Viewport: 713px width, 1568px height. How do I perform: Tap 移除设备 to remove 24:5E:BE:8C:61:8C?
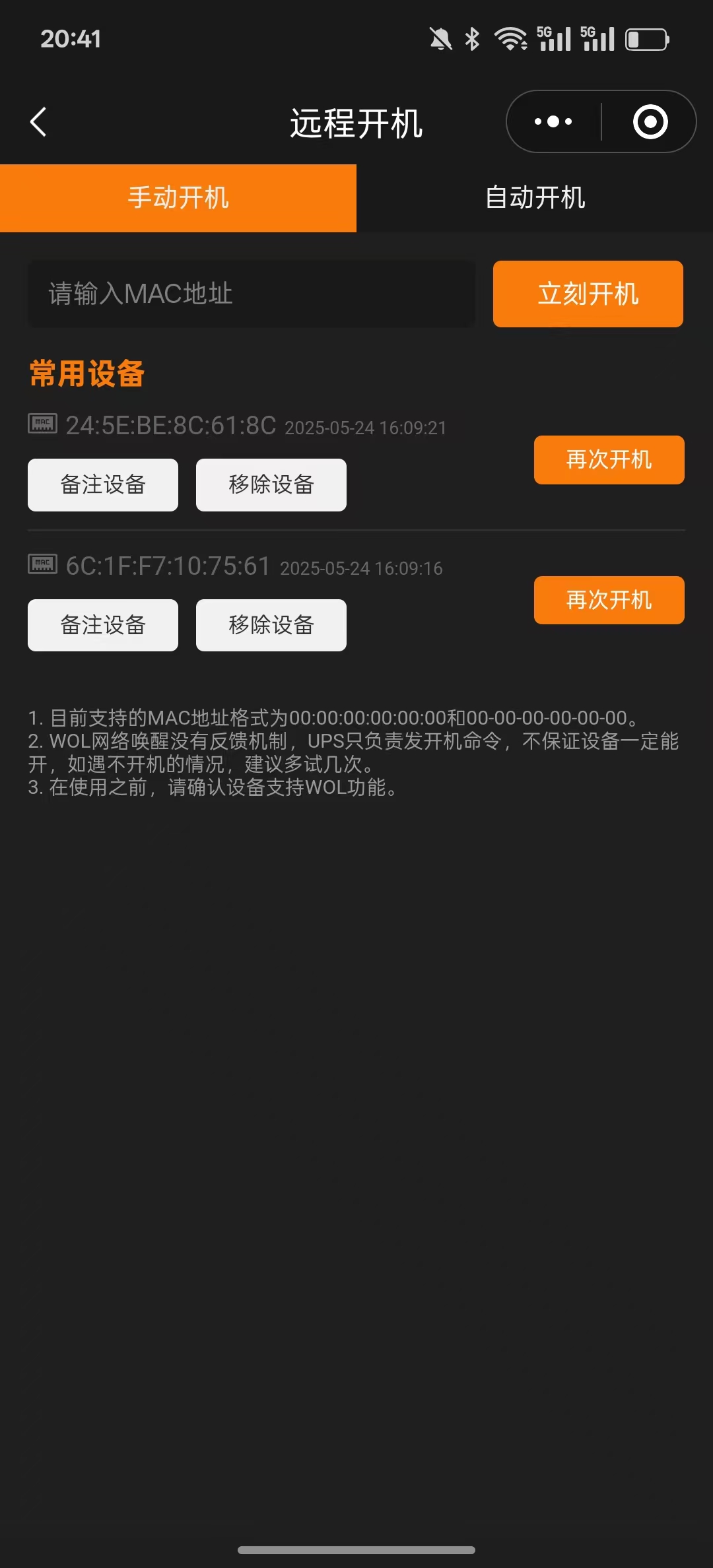coord(271,484)
